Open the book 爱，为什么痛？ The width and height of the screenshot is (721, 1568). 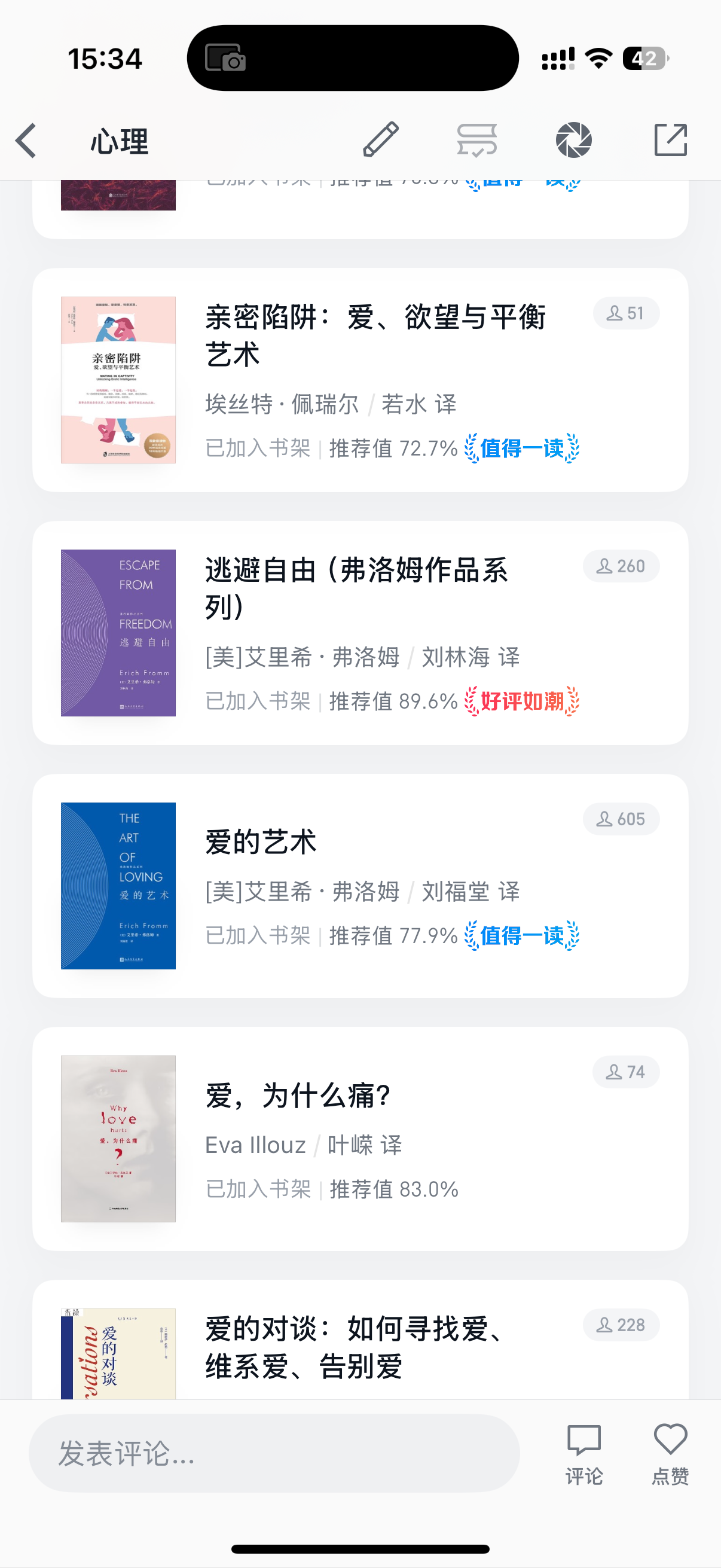pyautogui.click(x=360, y=1139)
